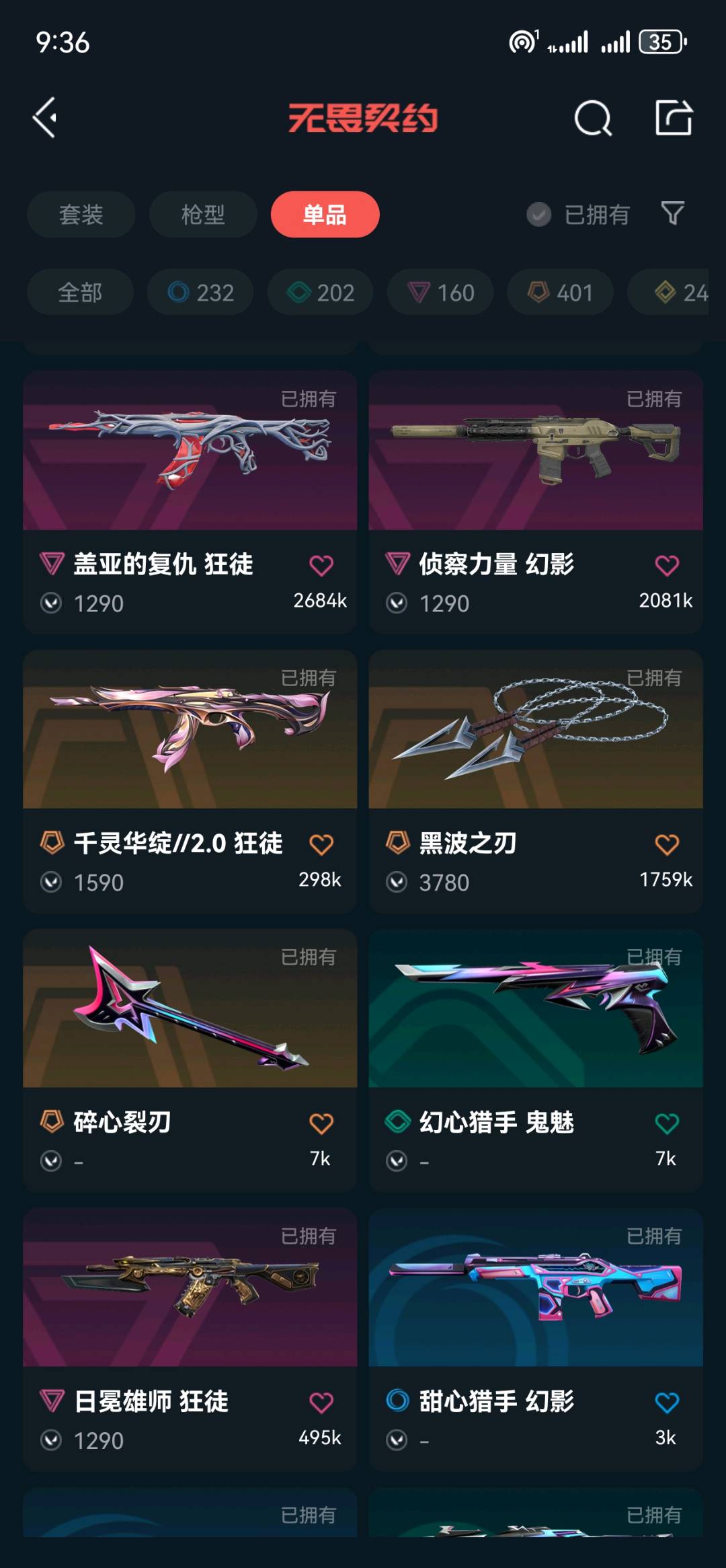Select the 全部 rarity chip
The height and width of the screenshot is (1568, 726).
80,293
